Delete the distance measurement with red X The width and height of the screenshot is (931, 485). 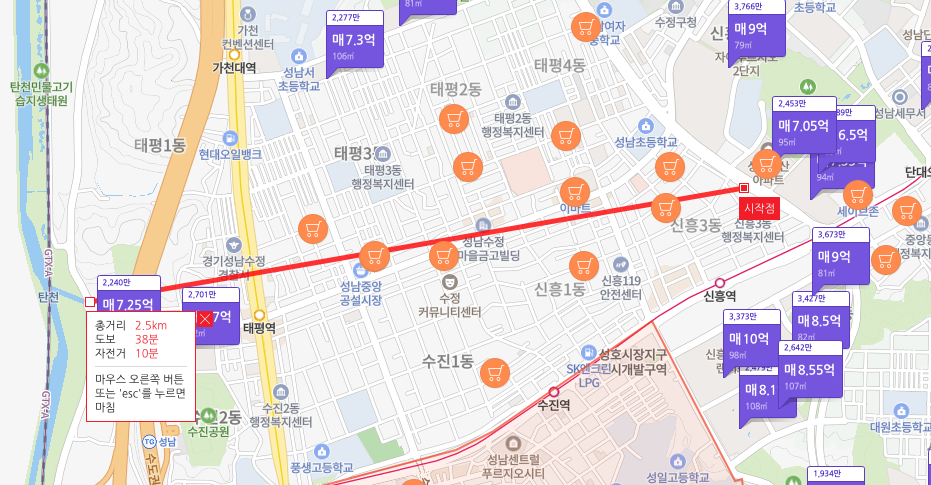click(205, 319)
